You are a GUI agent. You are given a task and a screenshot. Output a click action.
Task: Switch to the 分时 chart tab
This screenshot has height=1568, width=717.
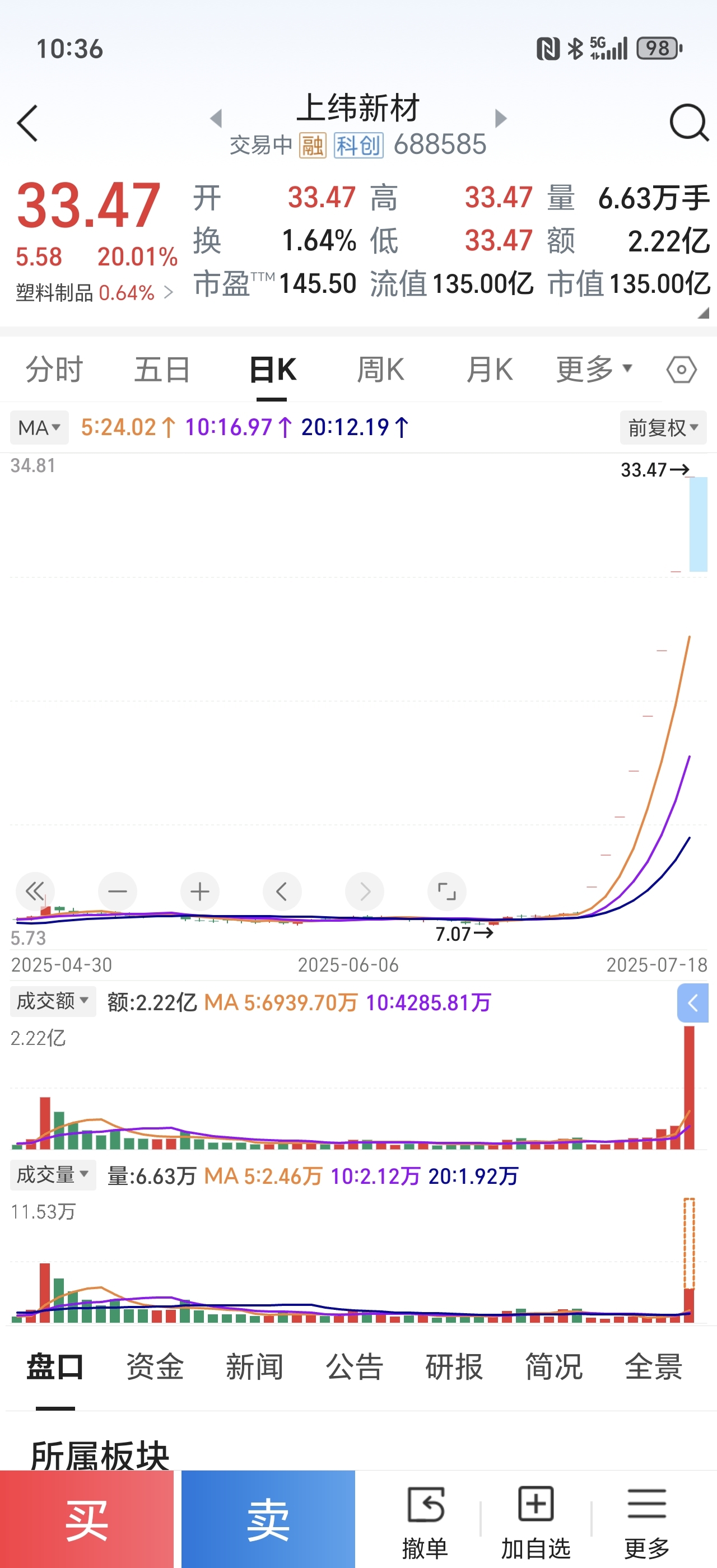click(x=54, y=370)
